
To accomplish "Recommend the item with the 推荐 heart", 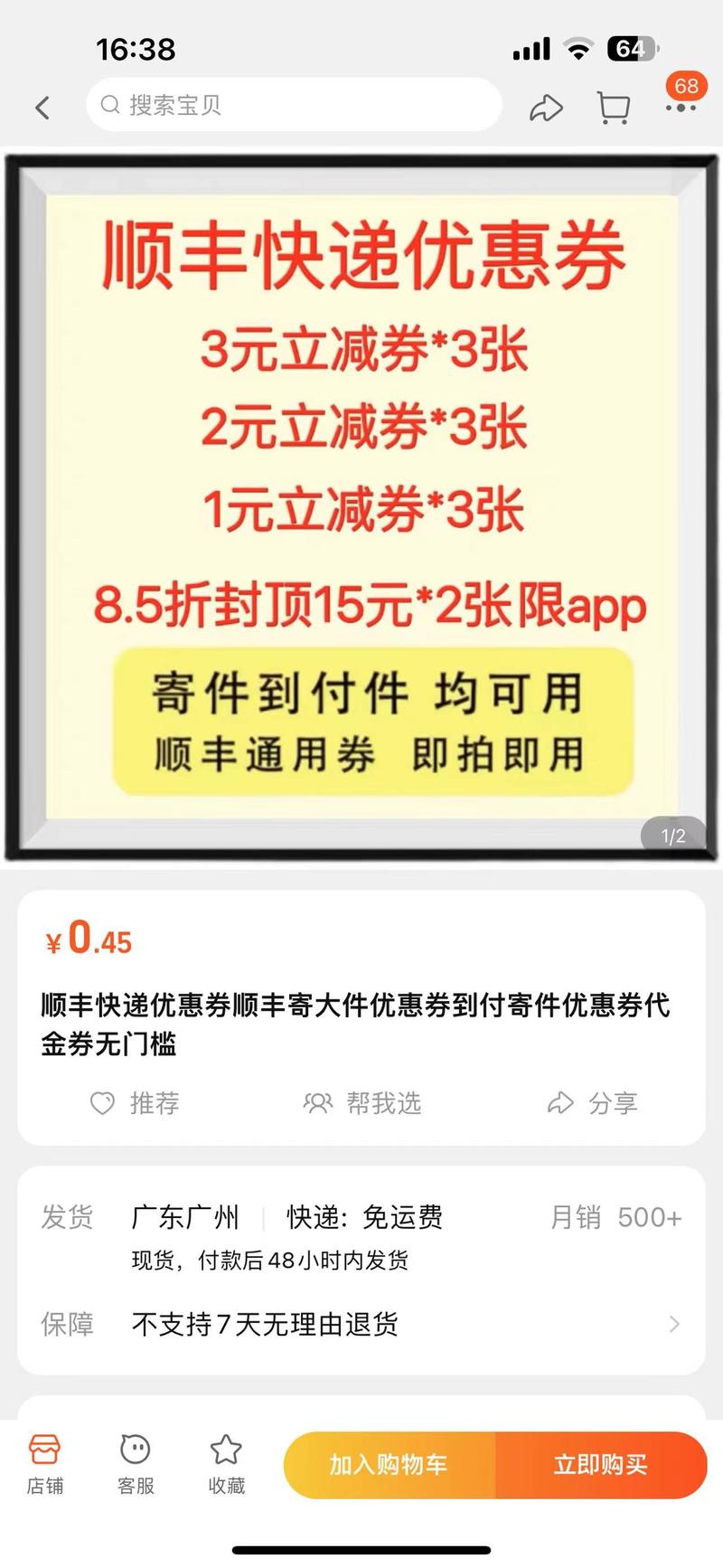I will [x=136, y=1104].
